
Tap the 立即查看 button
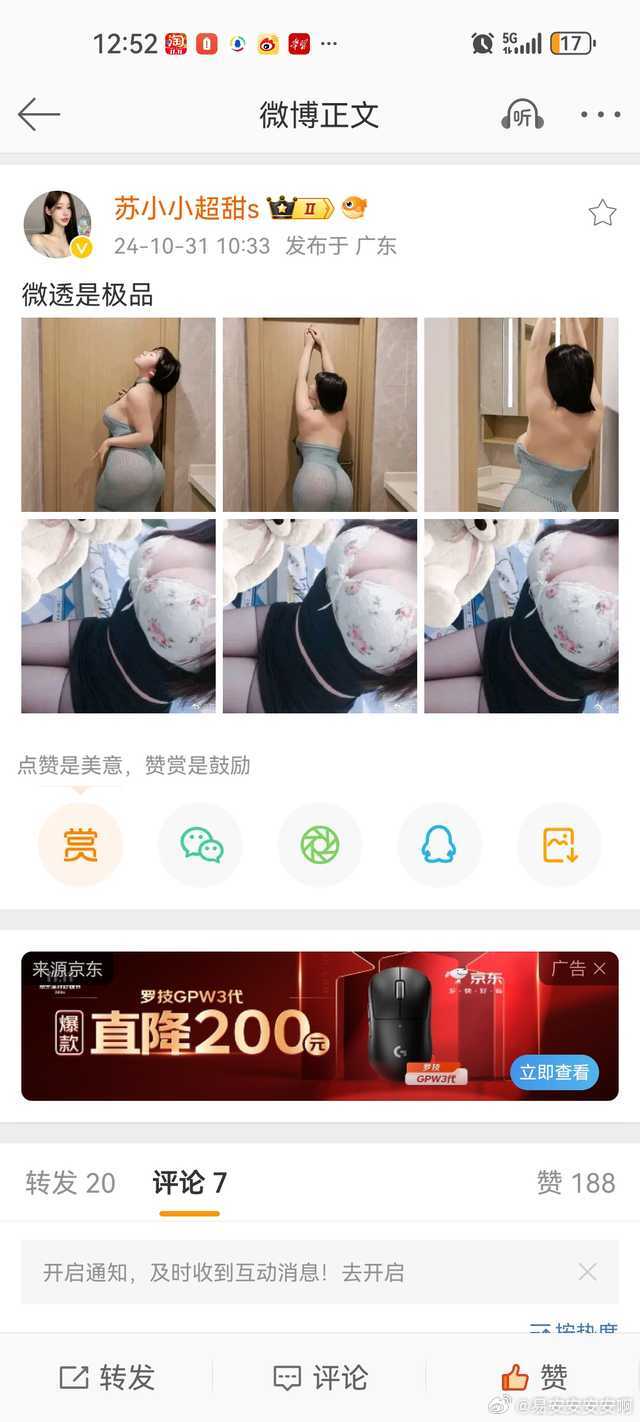point(554,1072)
